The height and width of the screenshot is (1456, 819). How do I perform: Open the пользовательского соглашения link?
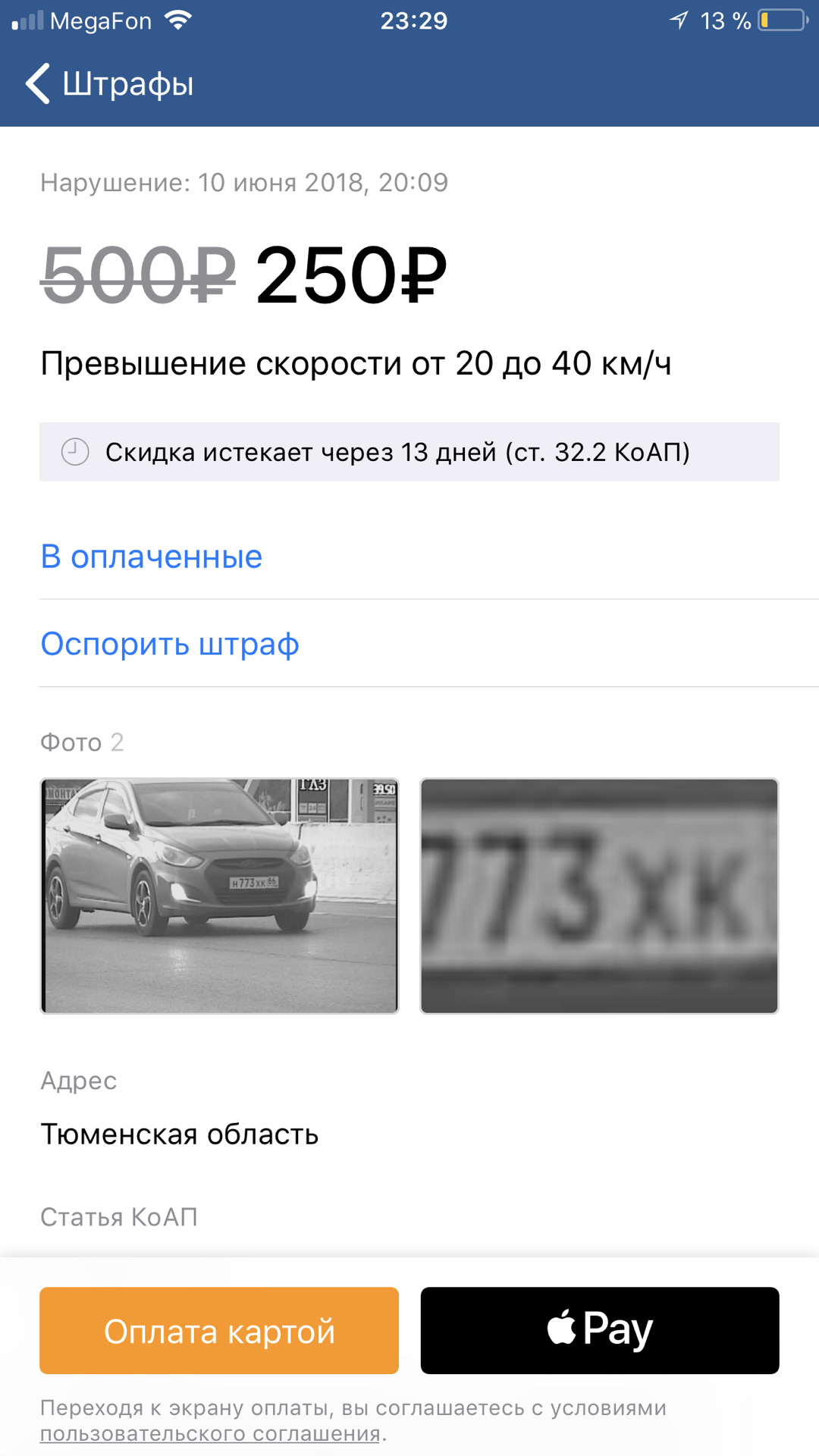coord(210,1434)
